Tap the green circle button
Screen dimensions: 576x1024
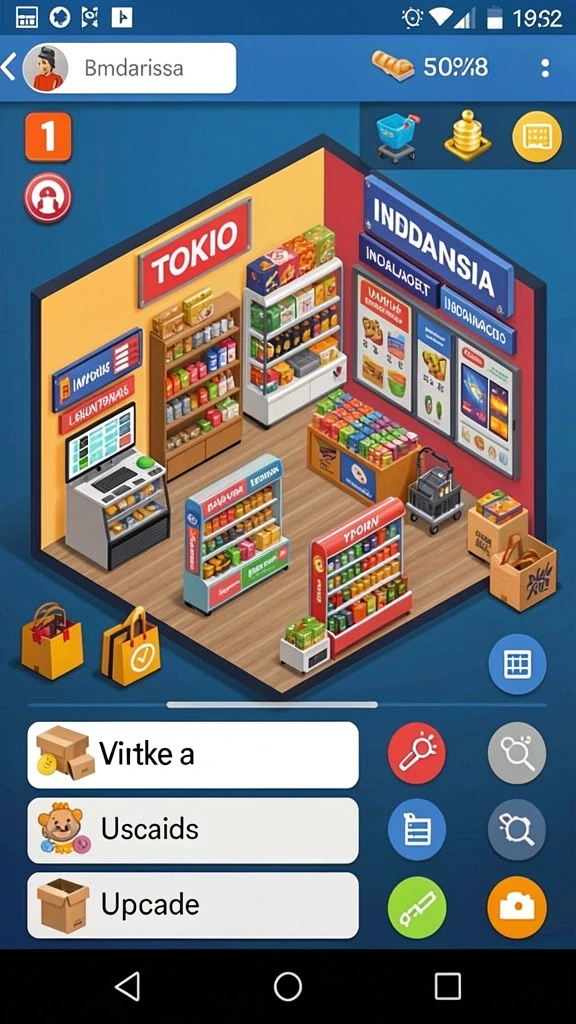pyautogui.click(x=417, y=908)
